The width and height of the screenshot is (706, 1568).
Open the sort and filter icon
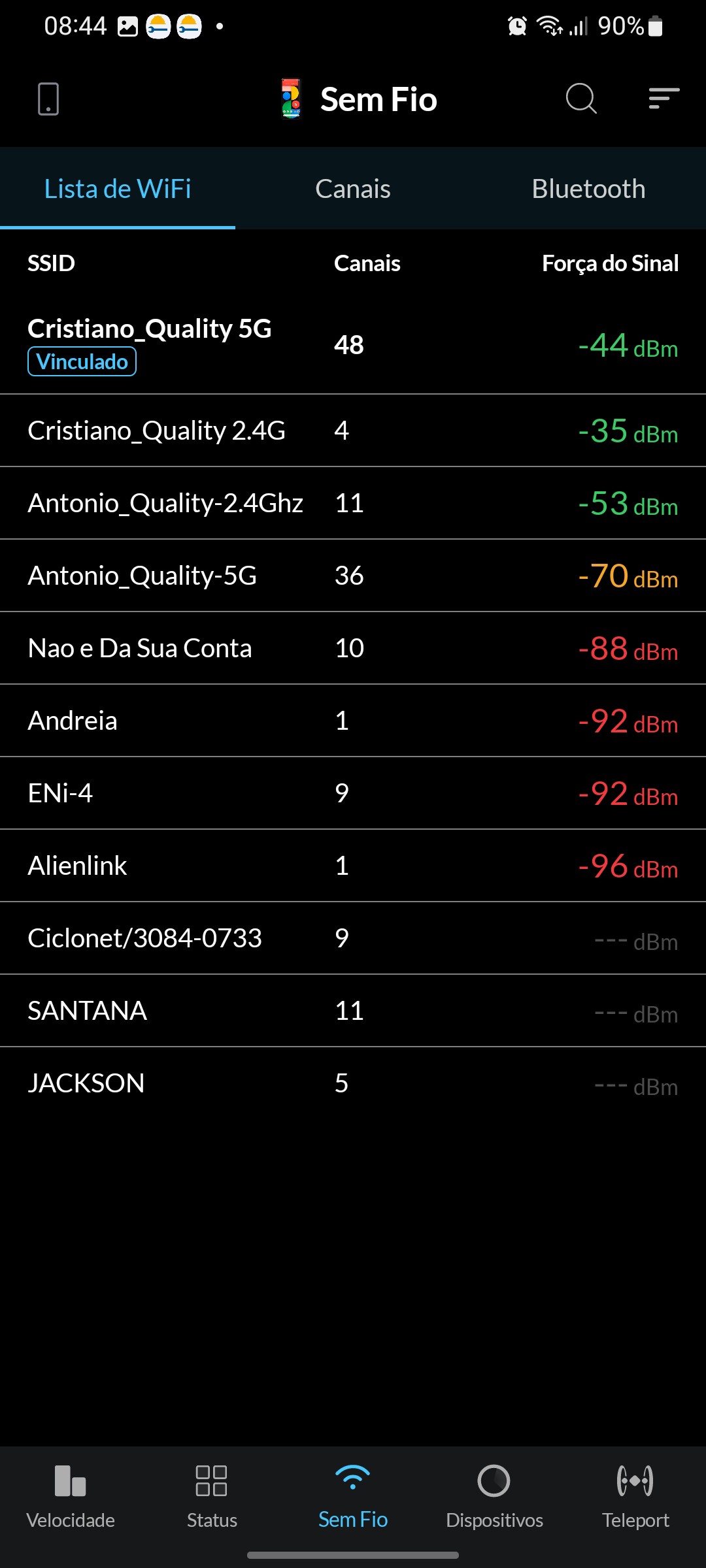[664, 99]
